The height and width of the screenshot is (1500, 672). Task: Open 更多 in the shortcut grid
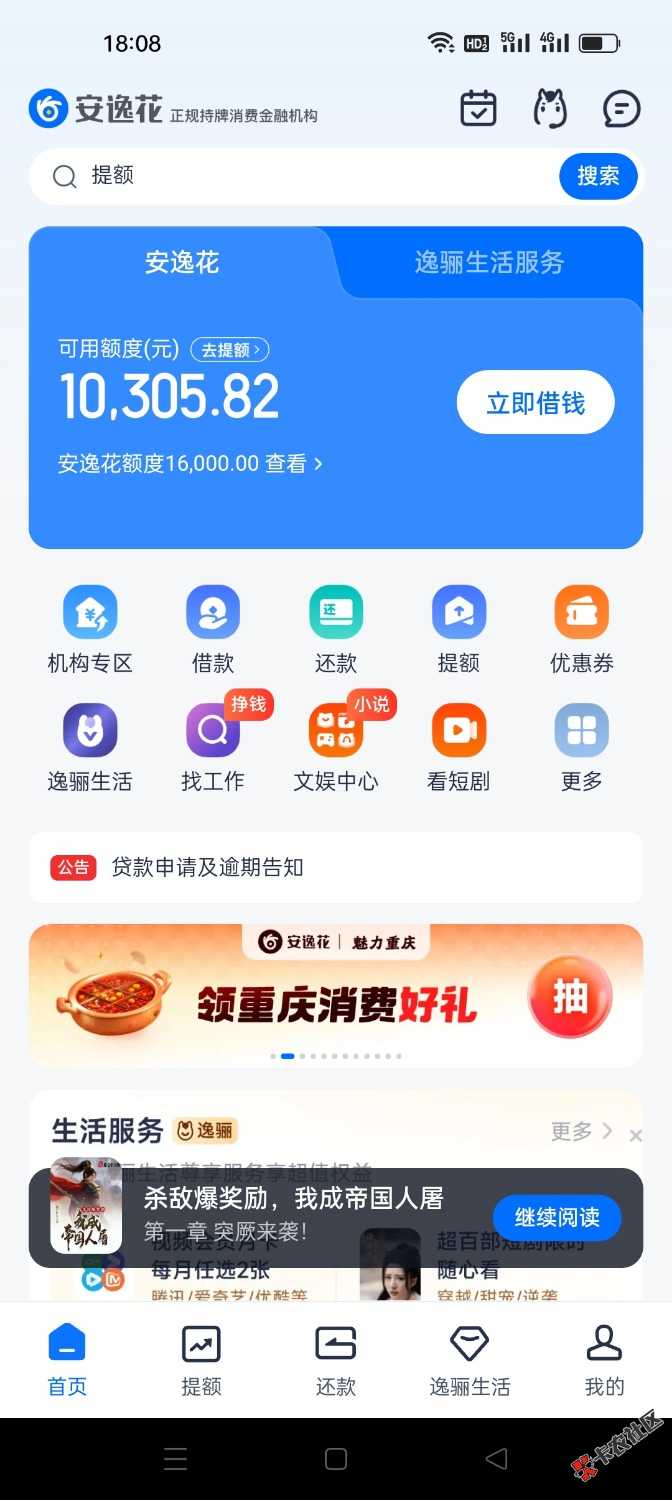tap(581, 748)
